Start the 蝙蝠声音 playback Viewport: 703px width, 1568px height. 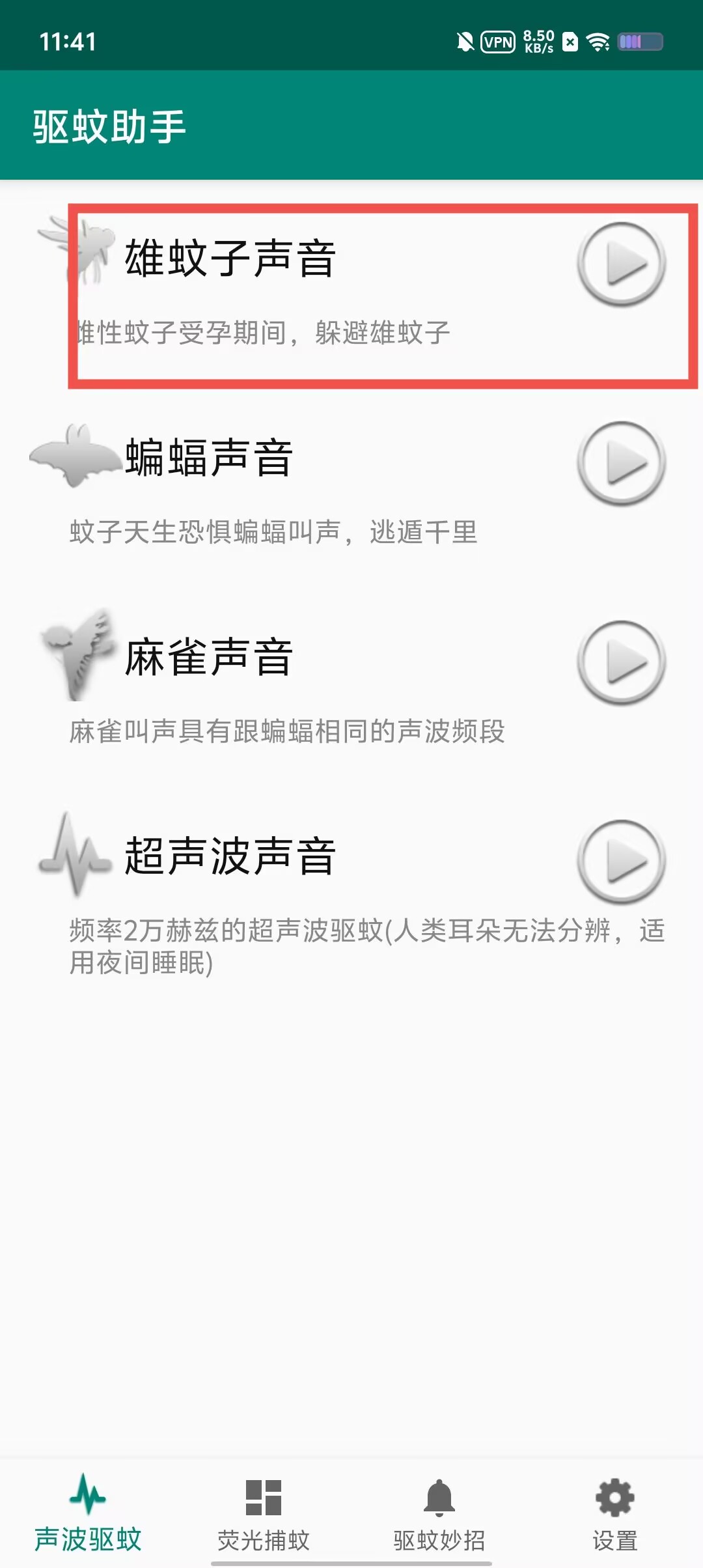point(621,463)
